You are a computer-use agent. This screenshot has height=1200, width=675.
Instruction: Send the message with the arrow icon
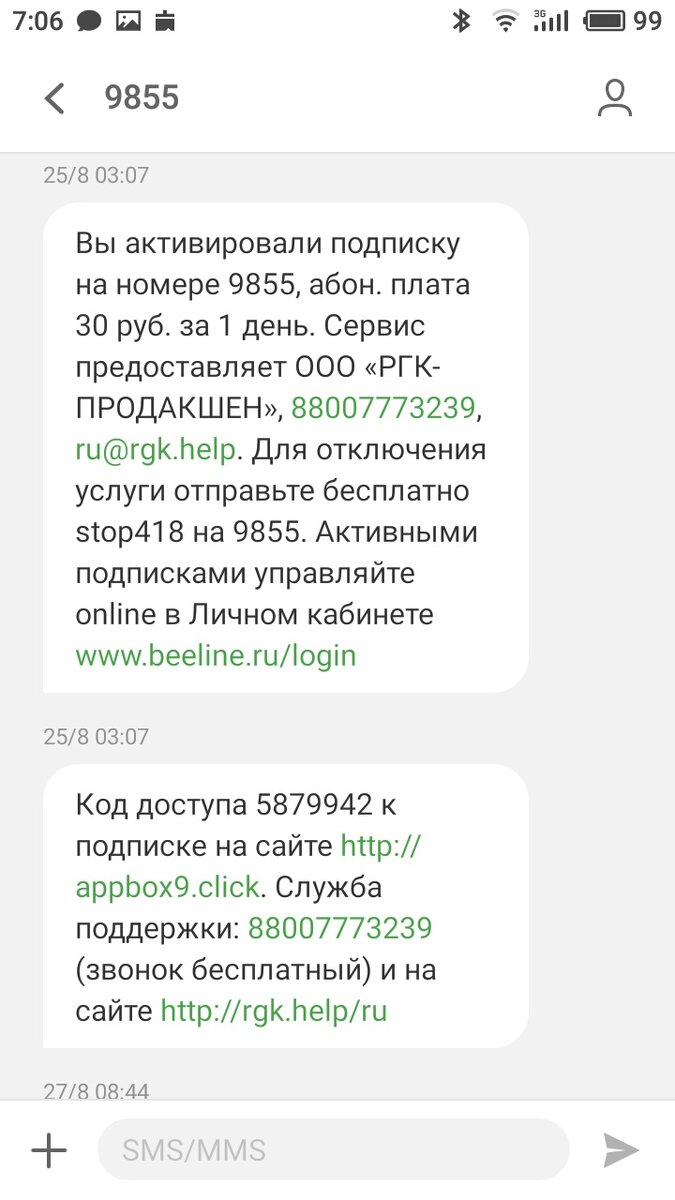(621, 1151)
